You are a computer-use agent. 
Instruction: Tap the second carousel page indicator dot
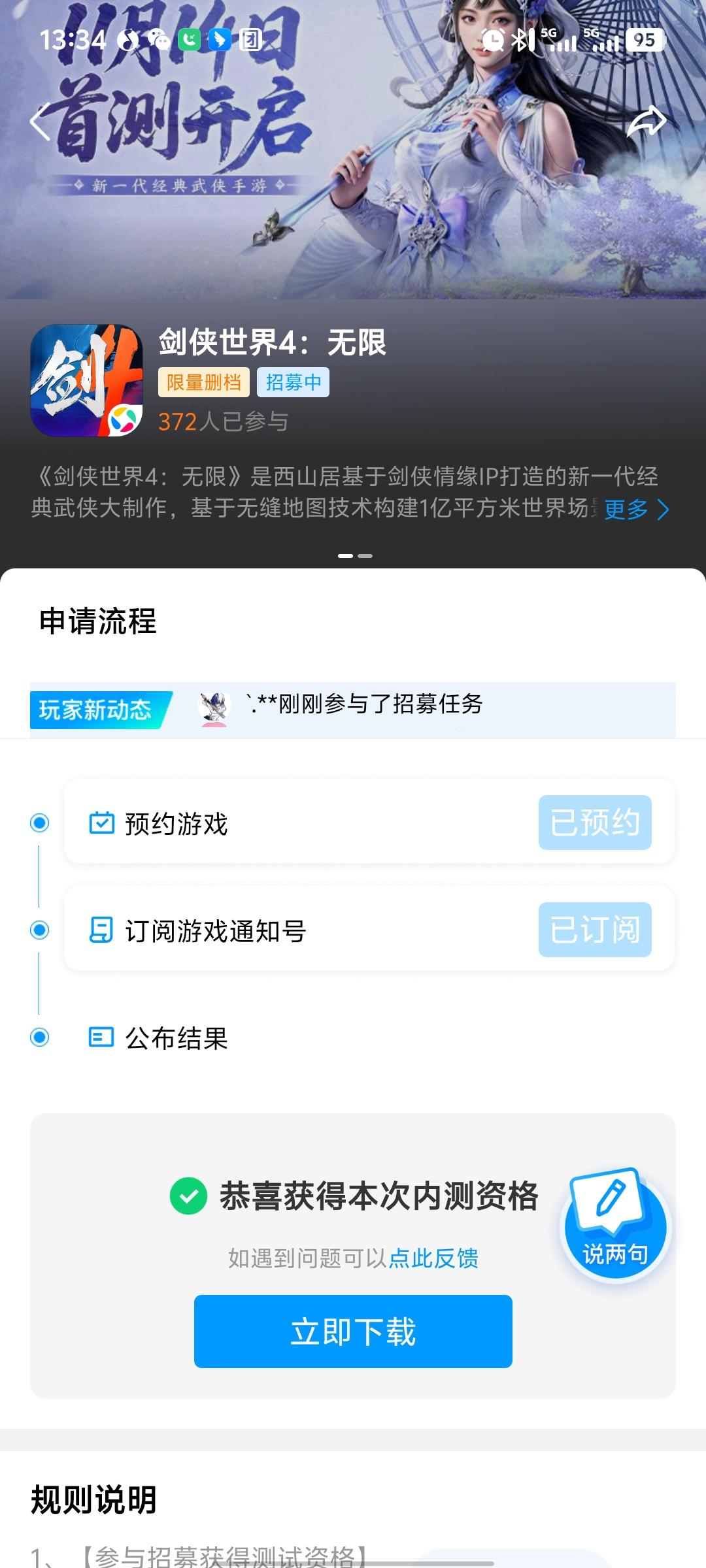(366, 556)
